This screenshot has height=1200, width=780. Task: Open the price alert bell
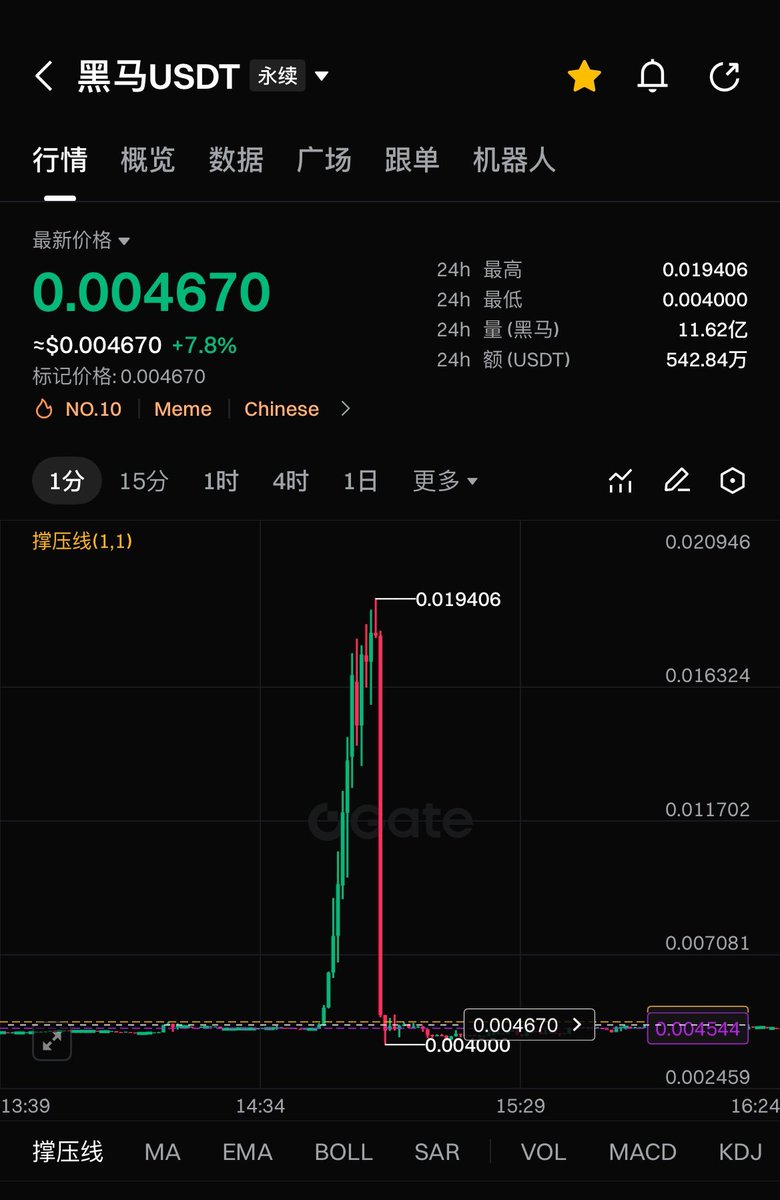pos(653,77)
